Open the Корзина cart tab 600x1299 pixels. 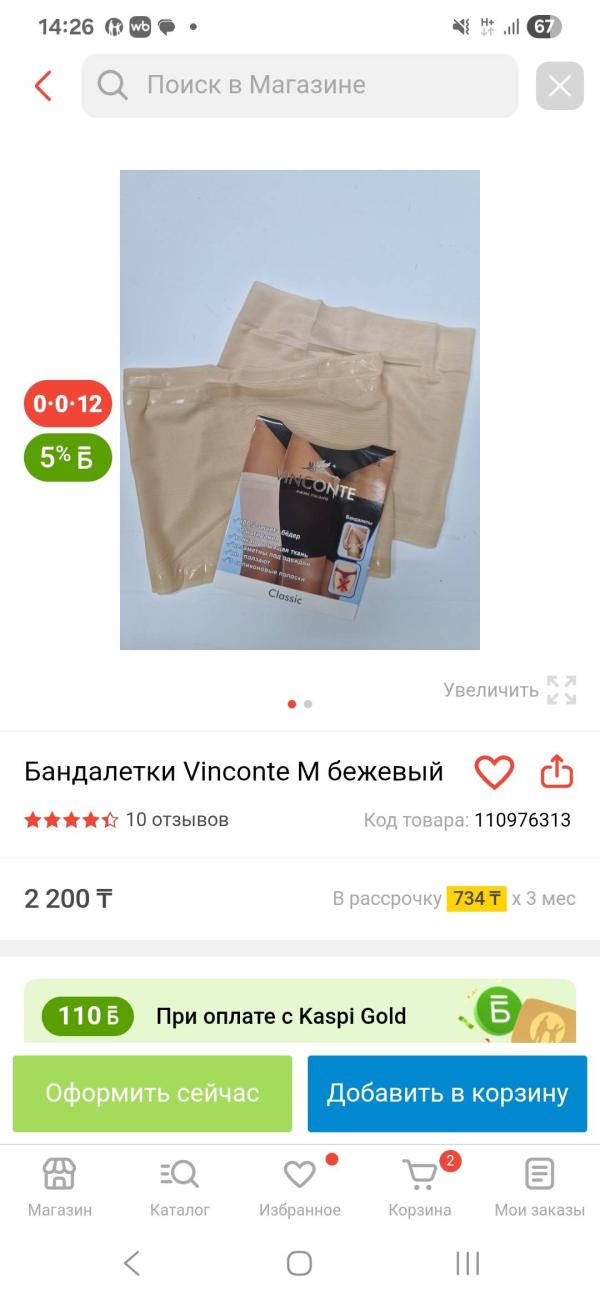tap(420, 1187)
